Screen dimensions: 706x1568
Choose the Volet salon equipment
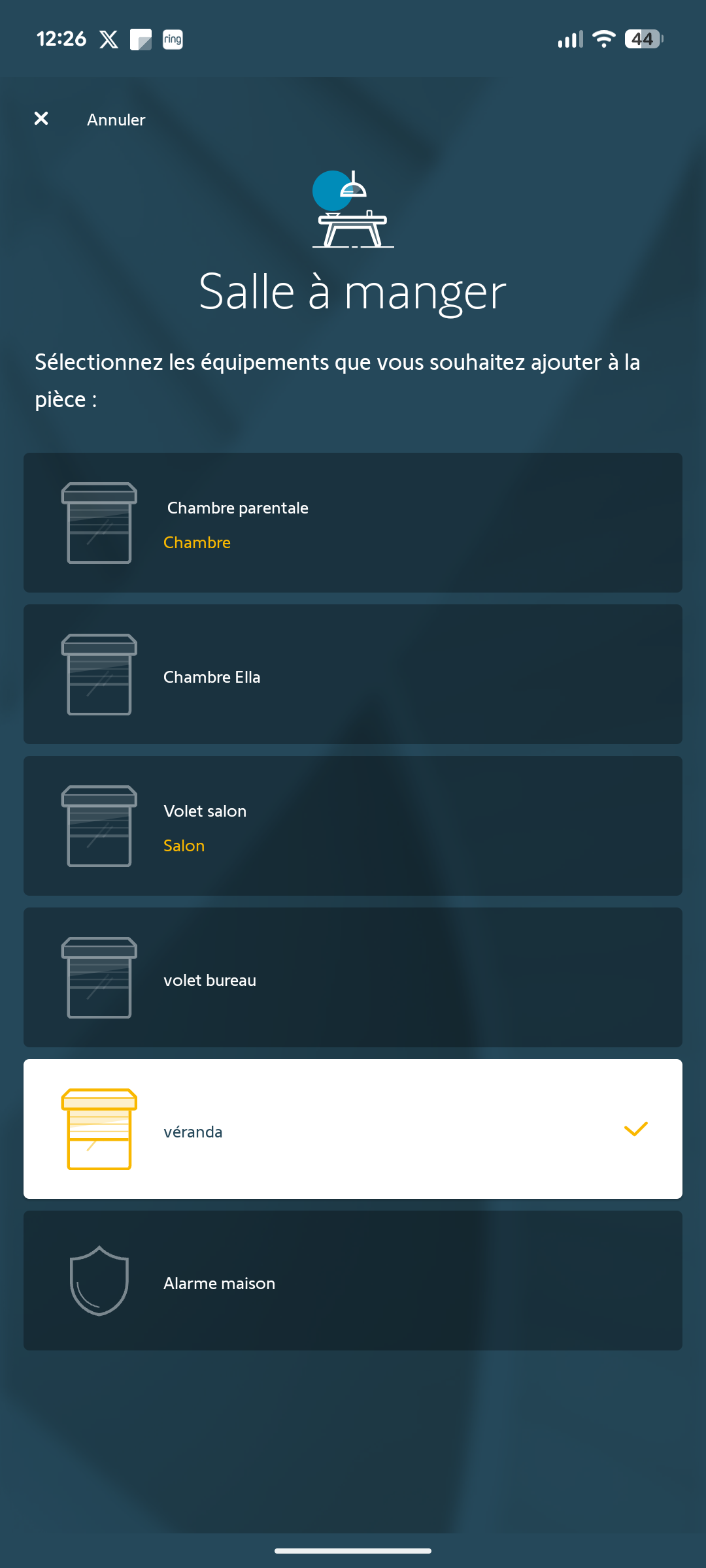pyautogui.click(x=353, y=826)
